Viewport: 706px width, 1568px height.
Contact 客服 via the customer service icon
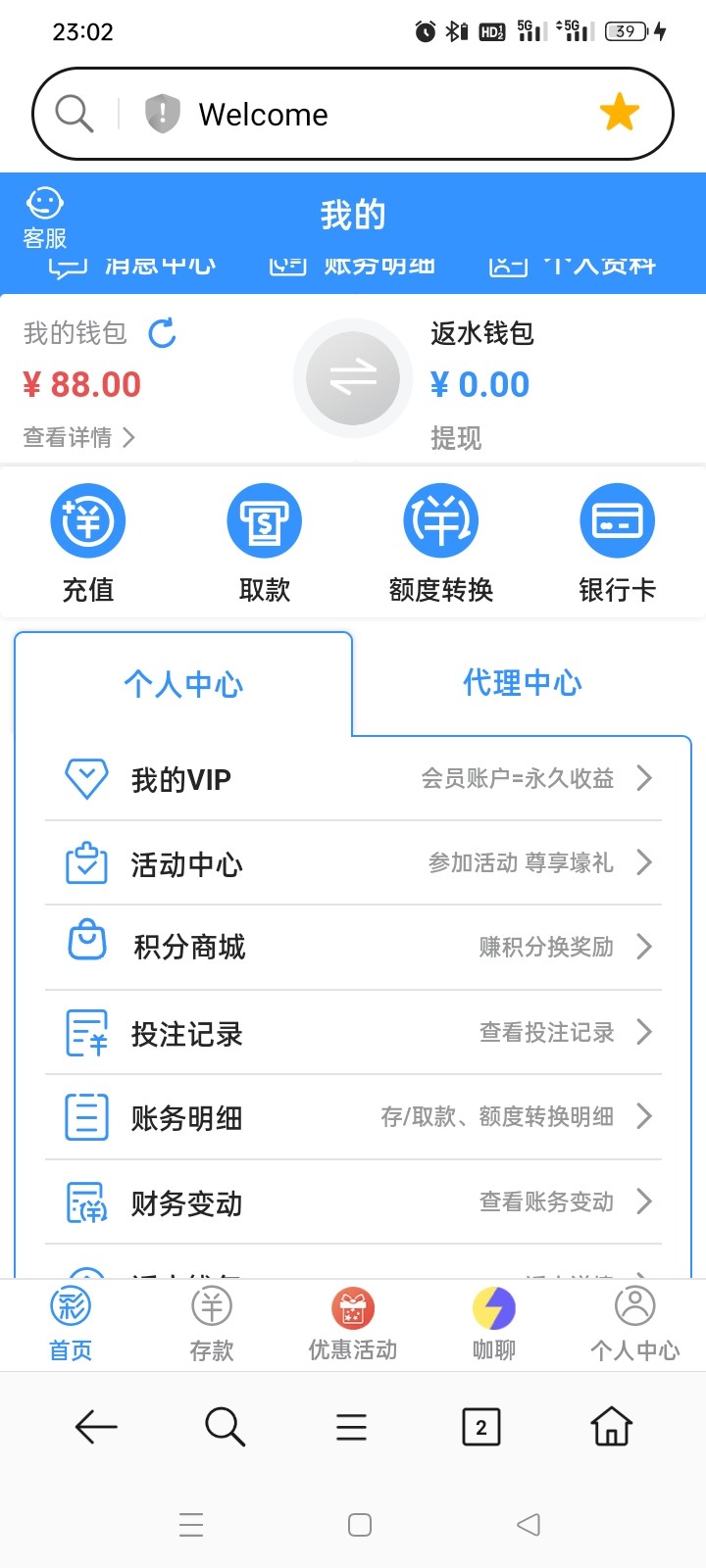[43, 209]
